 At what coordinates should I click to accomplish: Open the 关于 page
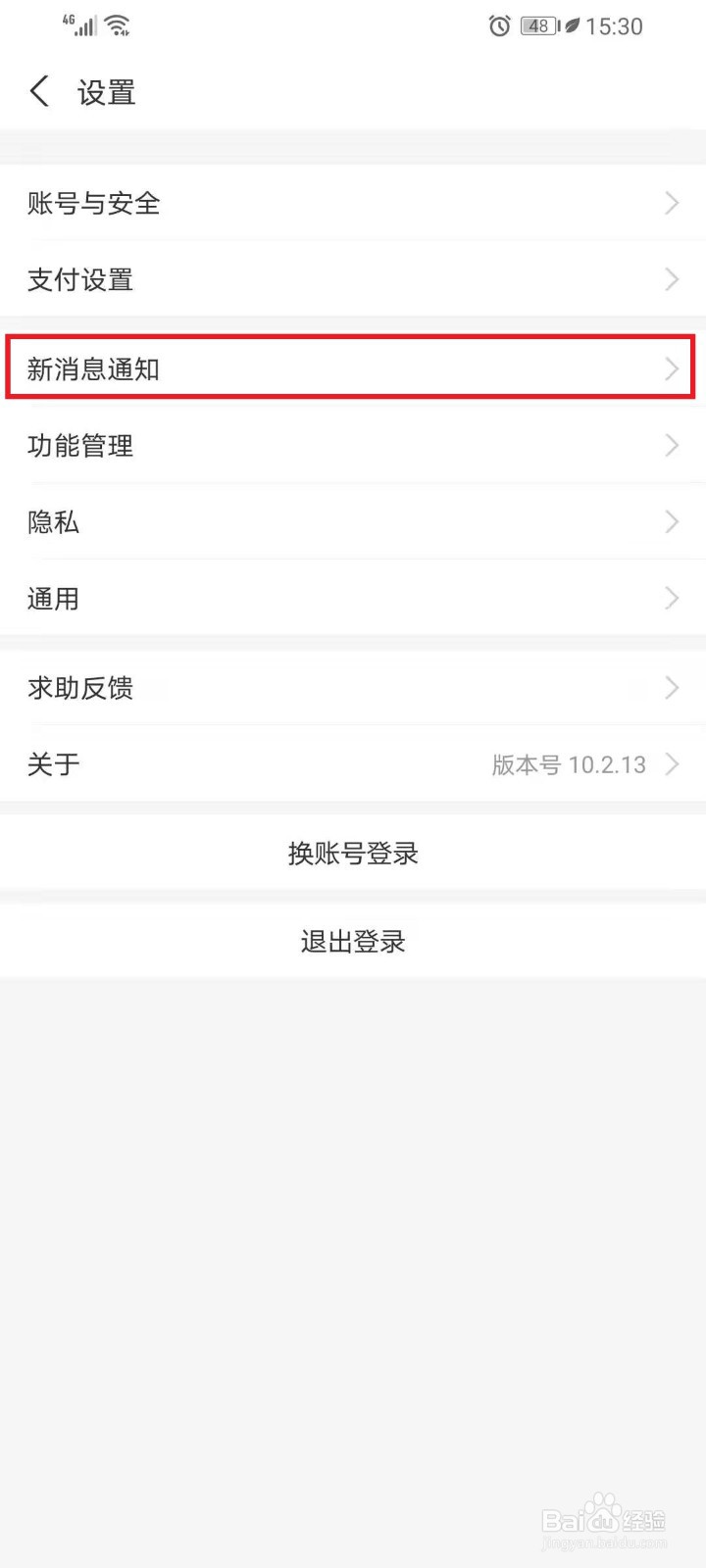tap(52, 764)
